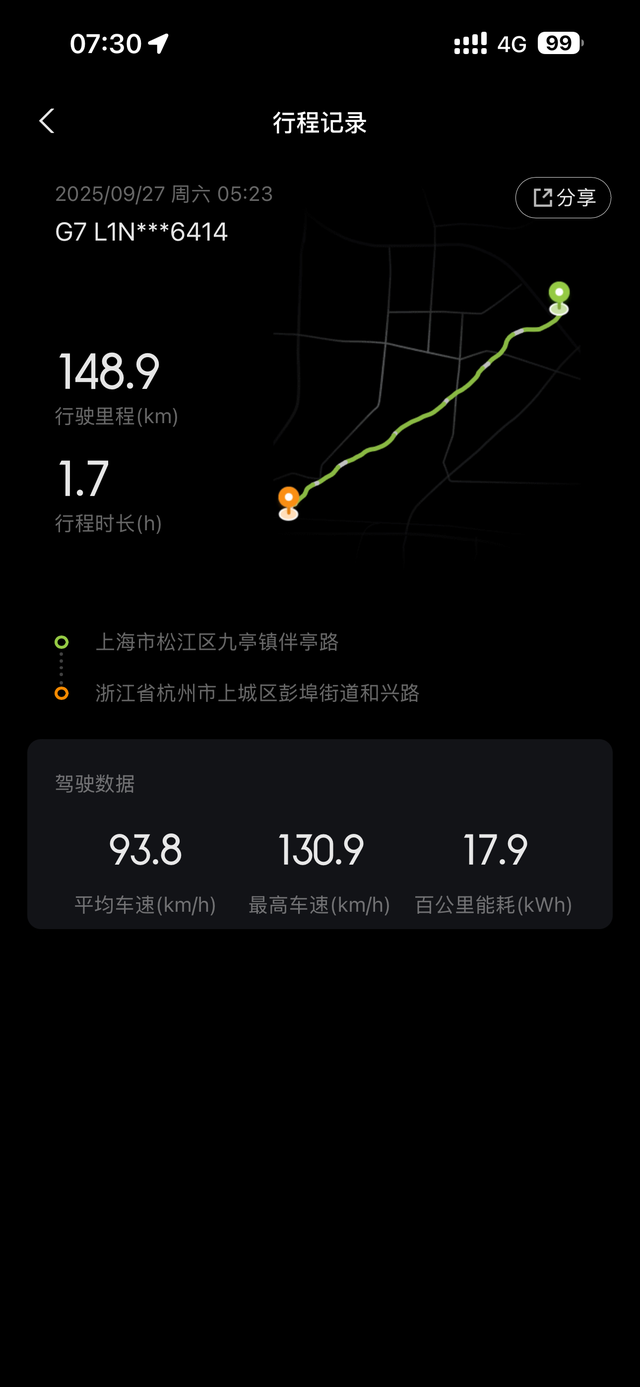Open the trip route map
Image resolution: width=640 pixels, height=1387 pixels.
pyautogui.click(x=425, y=400)
